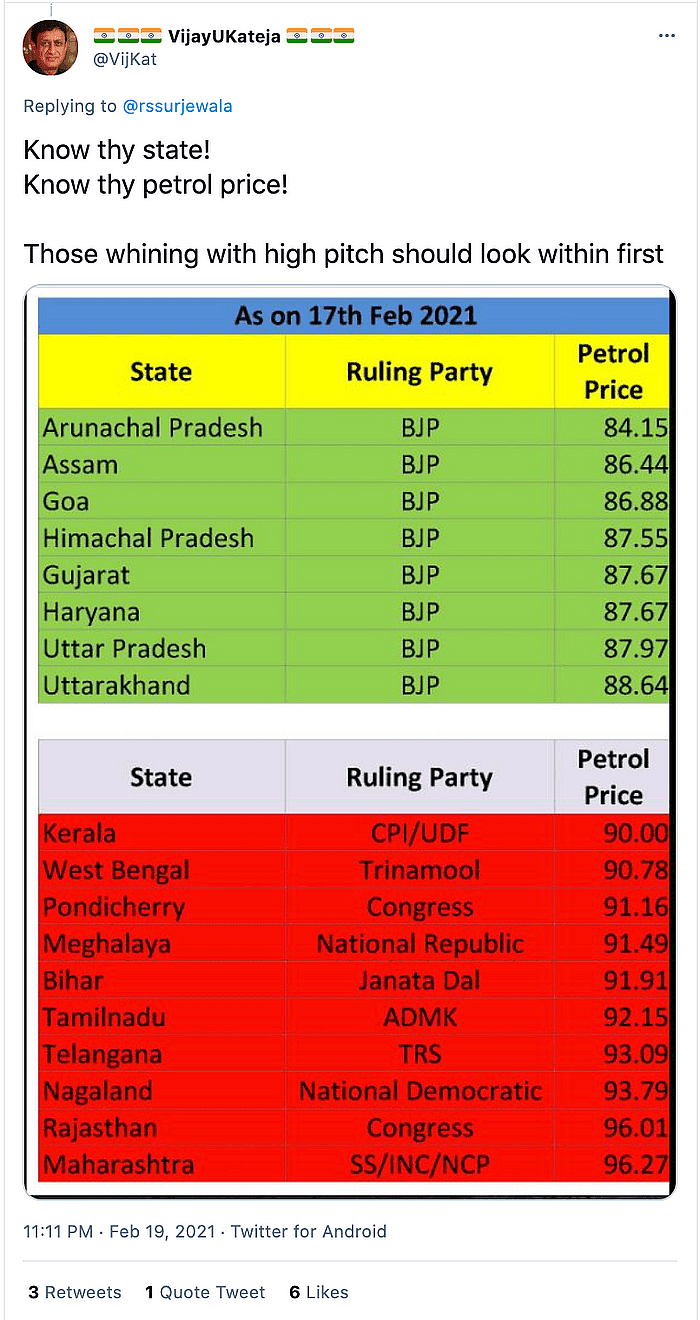Expand the petrol price table image
The width and height of the screenshot is (700, 1320).
350,742
